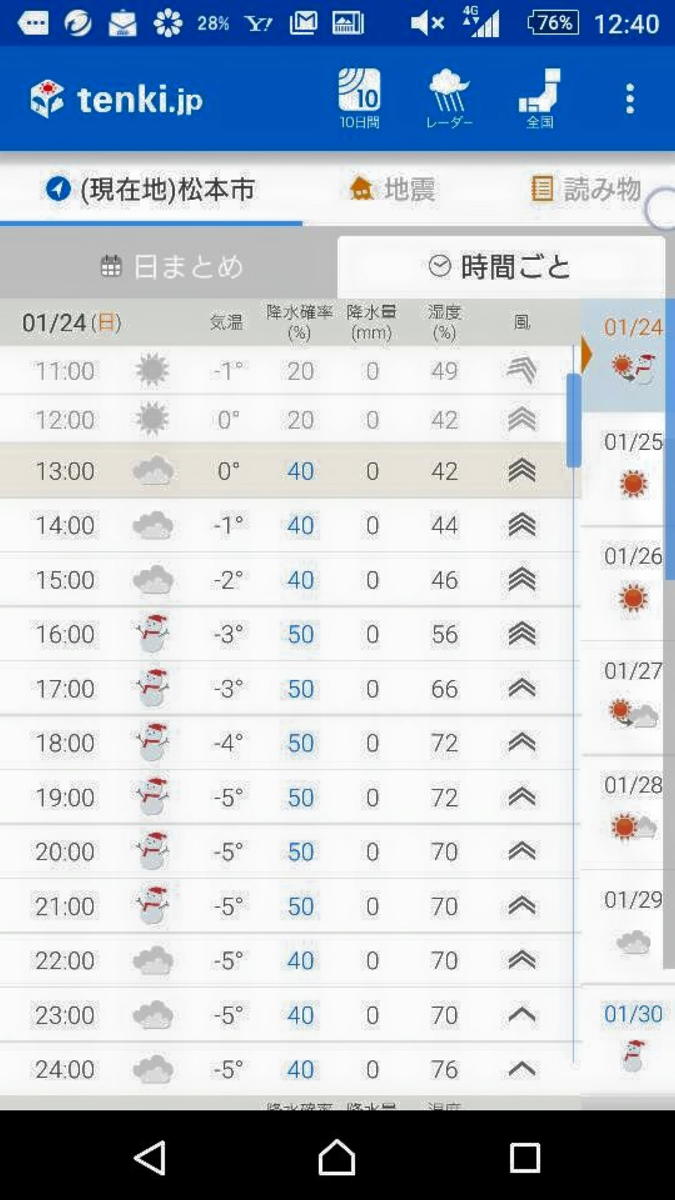Screen dimensions: 675x1200
Task: Open the レーダー rain radar
Action: 449,99
